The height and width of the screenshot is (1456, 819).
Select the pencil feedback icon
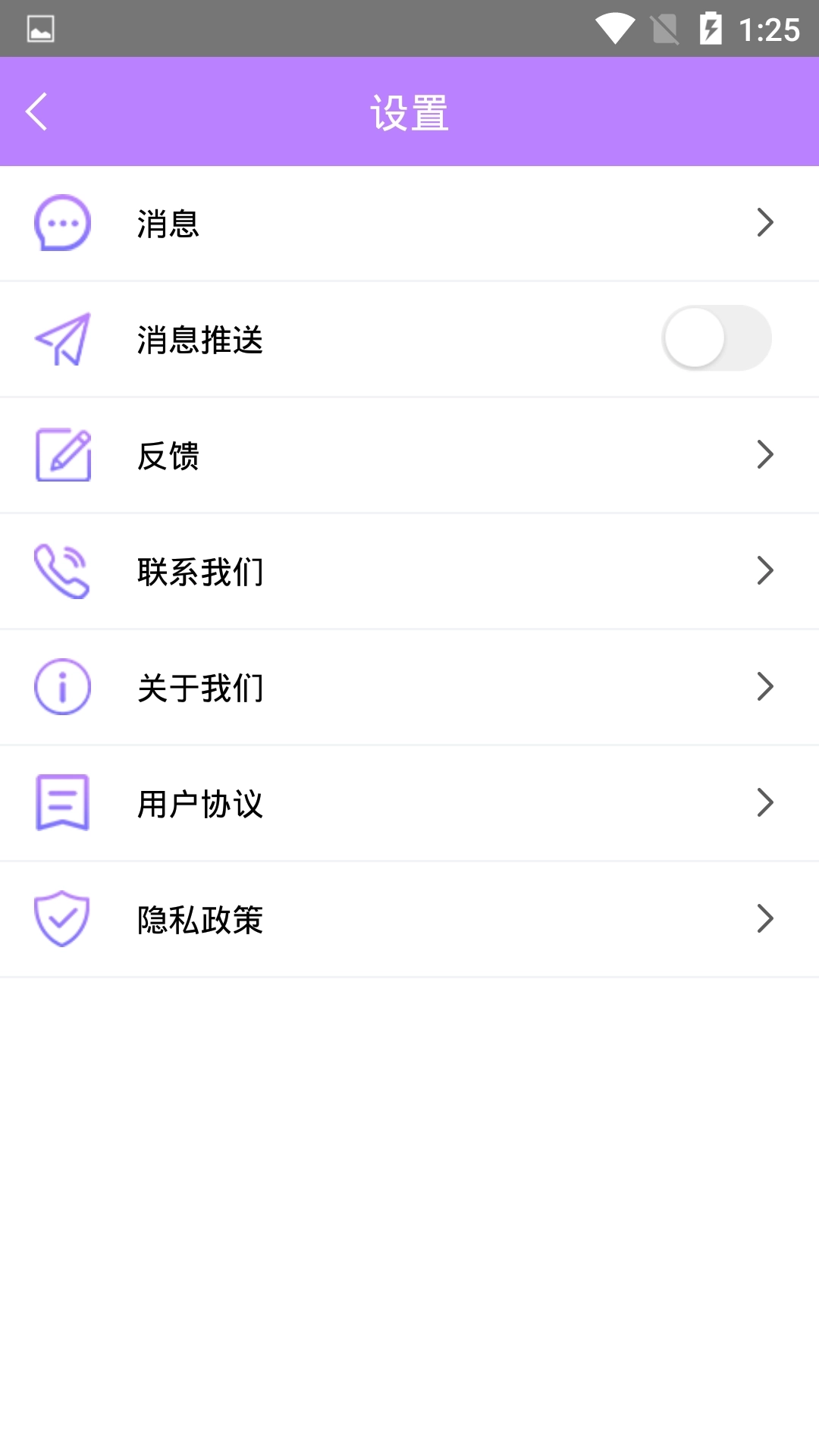click(x=62, y=454)
